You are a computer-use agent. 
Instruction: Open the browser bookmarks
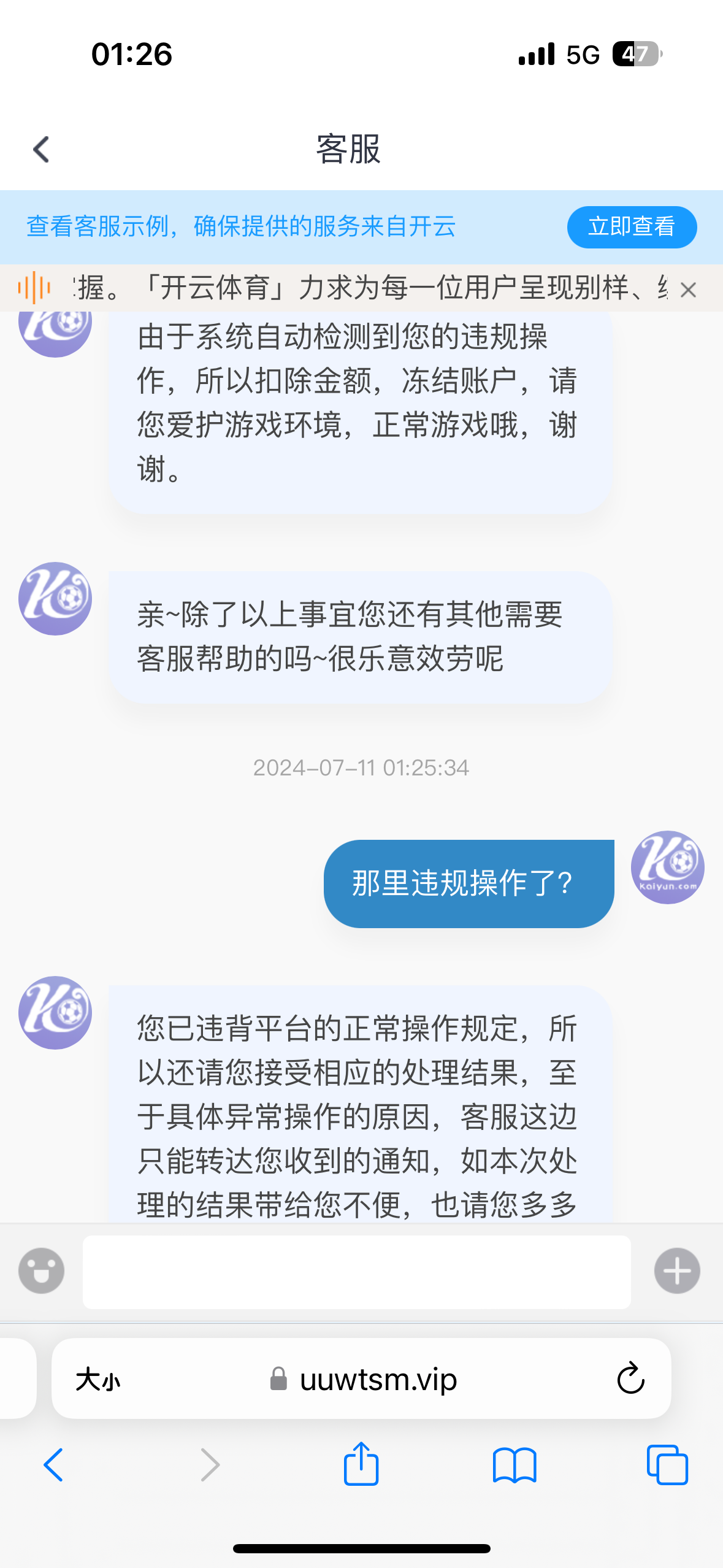coord(515,1465)
